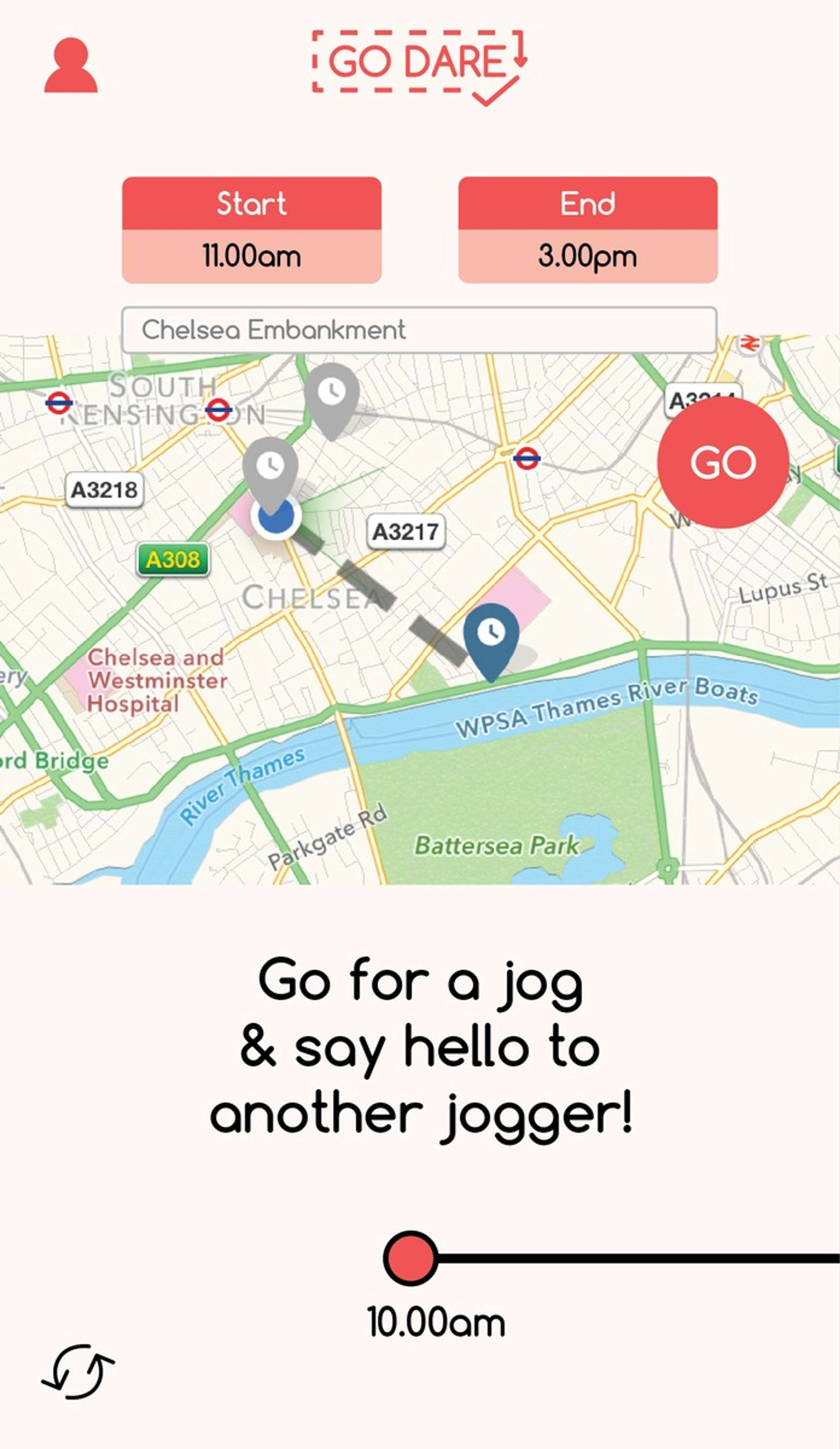The image size is (840, 1449).
Task: Open the user profile icon
Action: [71, 66]
